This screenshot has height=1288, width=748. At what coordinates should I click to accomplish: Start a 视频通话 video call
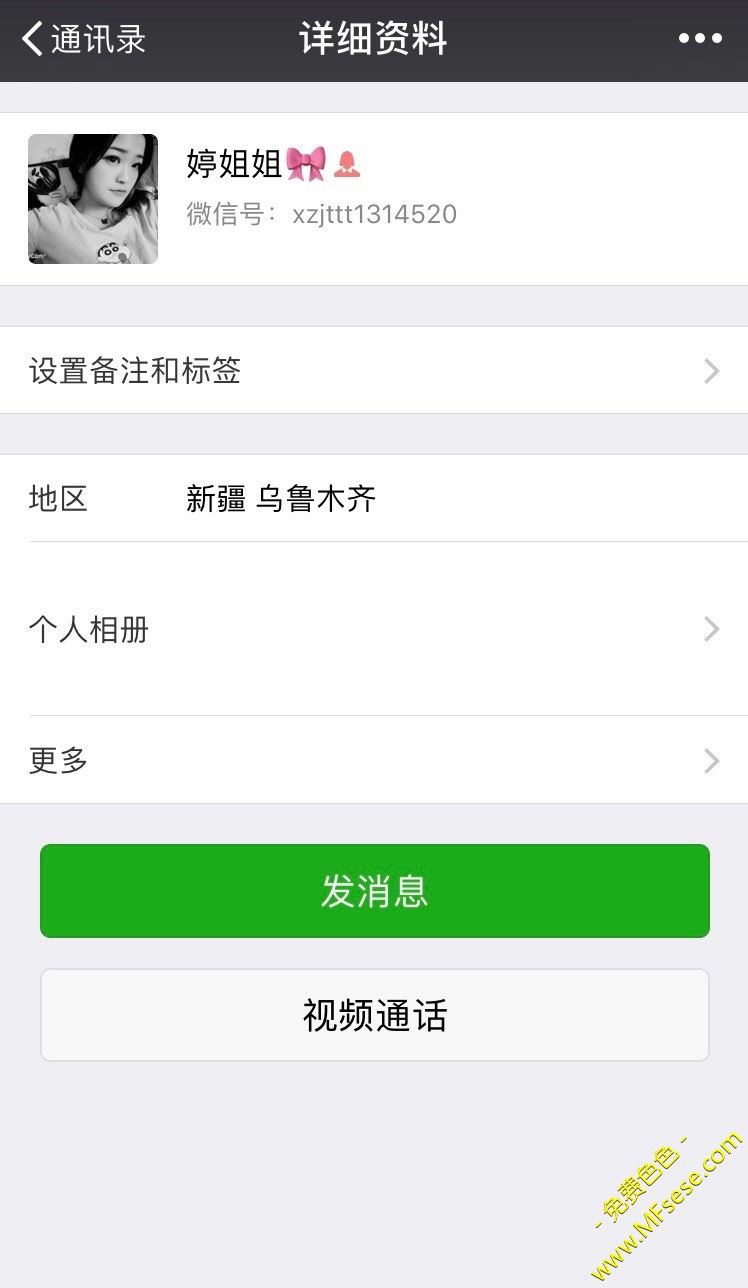pos(374,1015)
